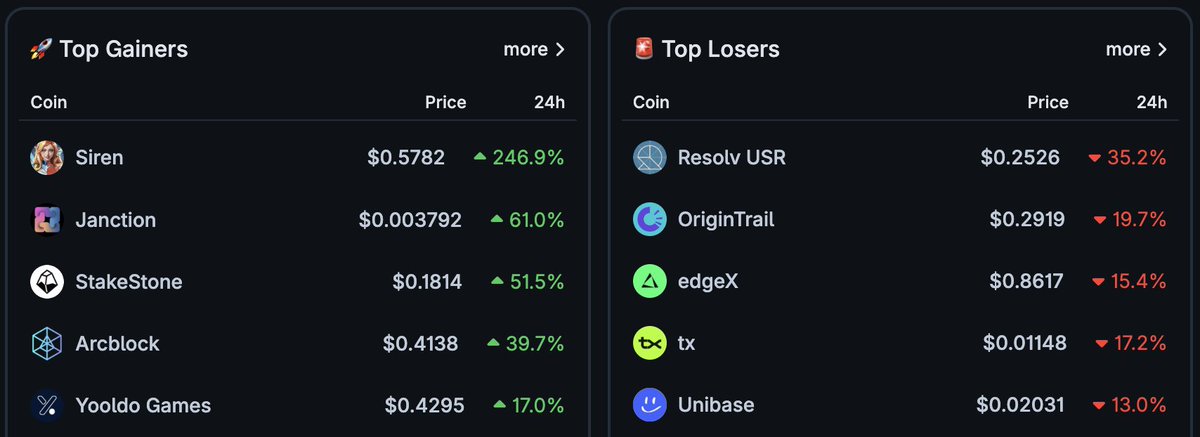Open Yooldo Games coin details
1200x437 pixels.
click(142, 405)
